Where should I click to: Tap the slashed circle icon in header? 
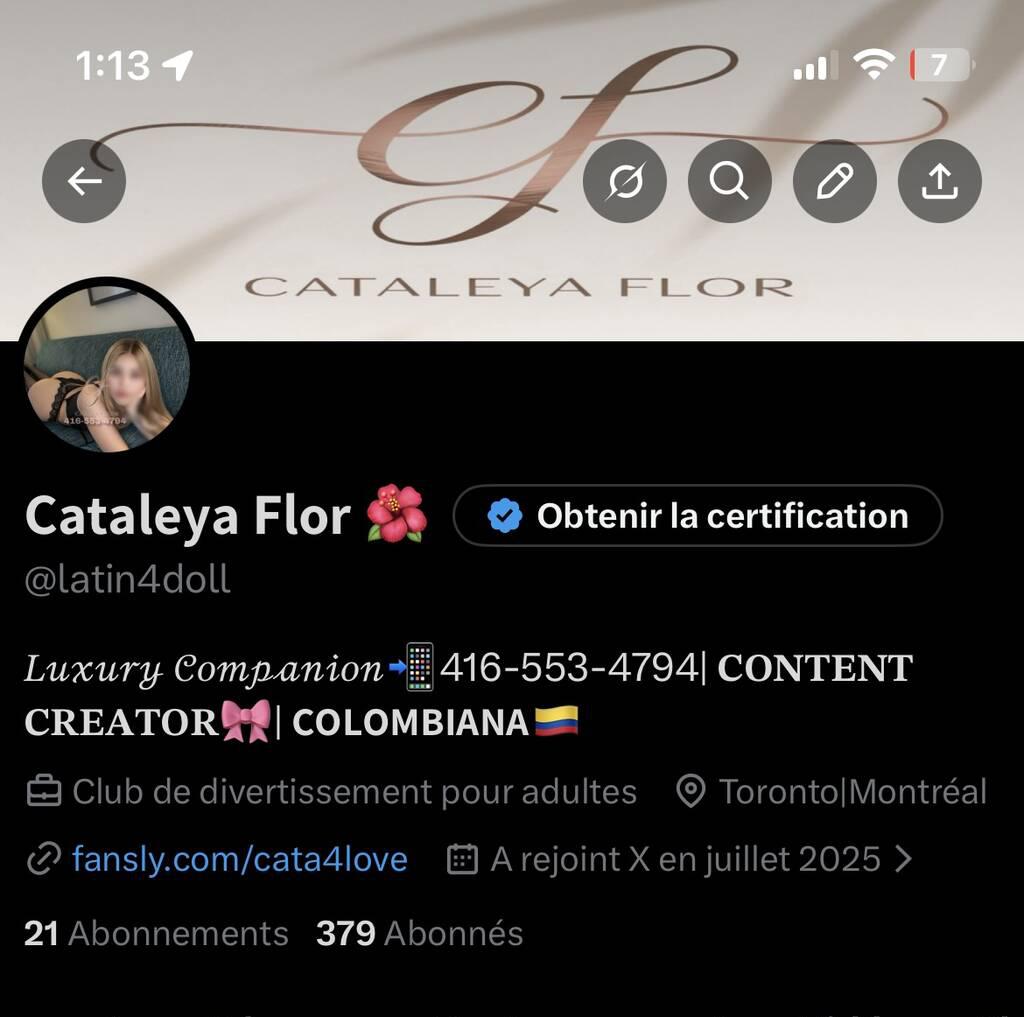tap(624, 181)
